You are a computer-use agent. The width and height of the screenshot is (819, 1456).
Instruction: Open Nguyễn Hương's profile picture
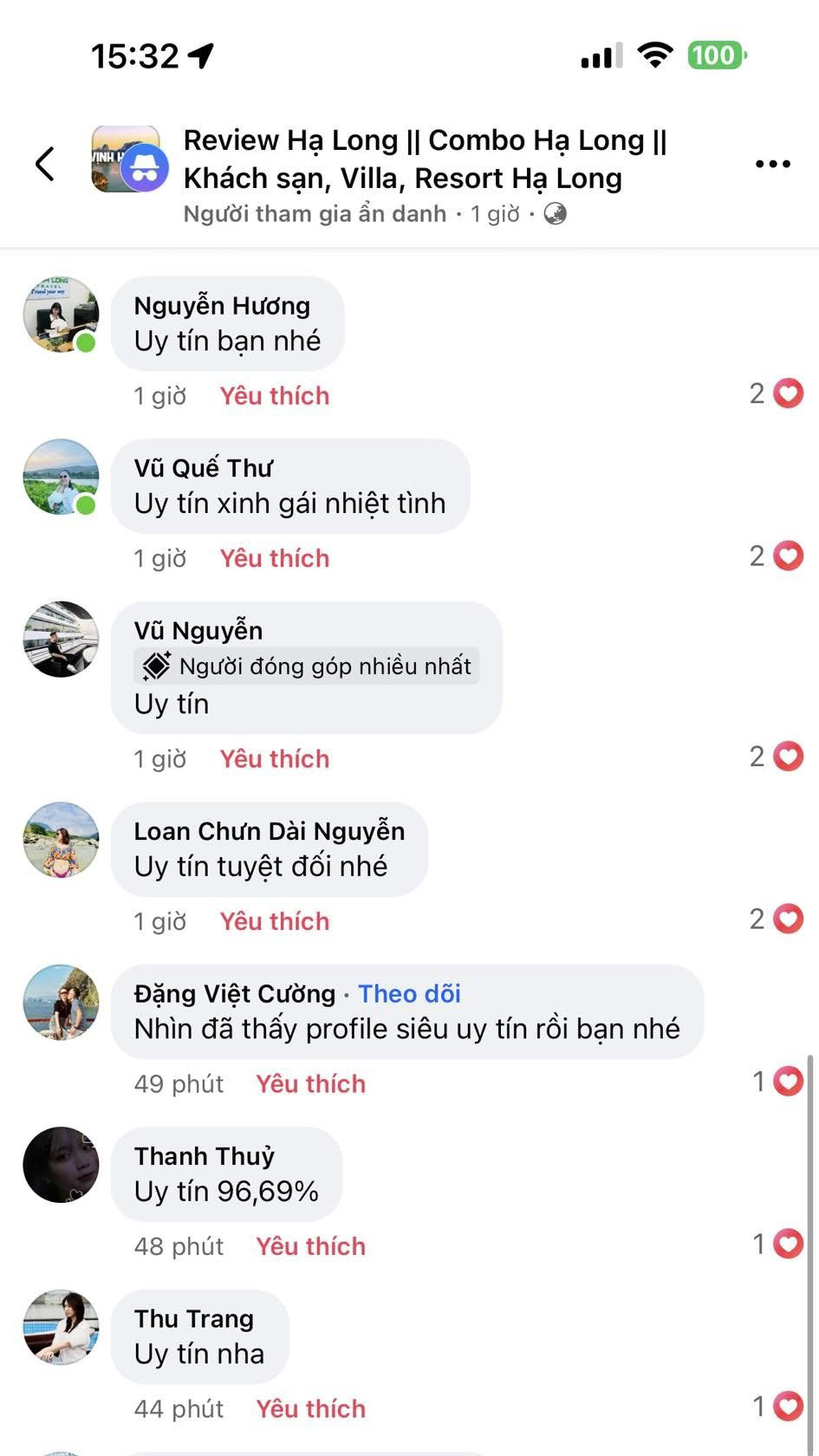pos(61,315)
